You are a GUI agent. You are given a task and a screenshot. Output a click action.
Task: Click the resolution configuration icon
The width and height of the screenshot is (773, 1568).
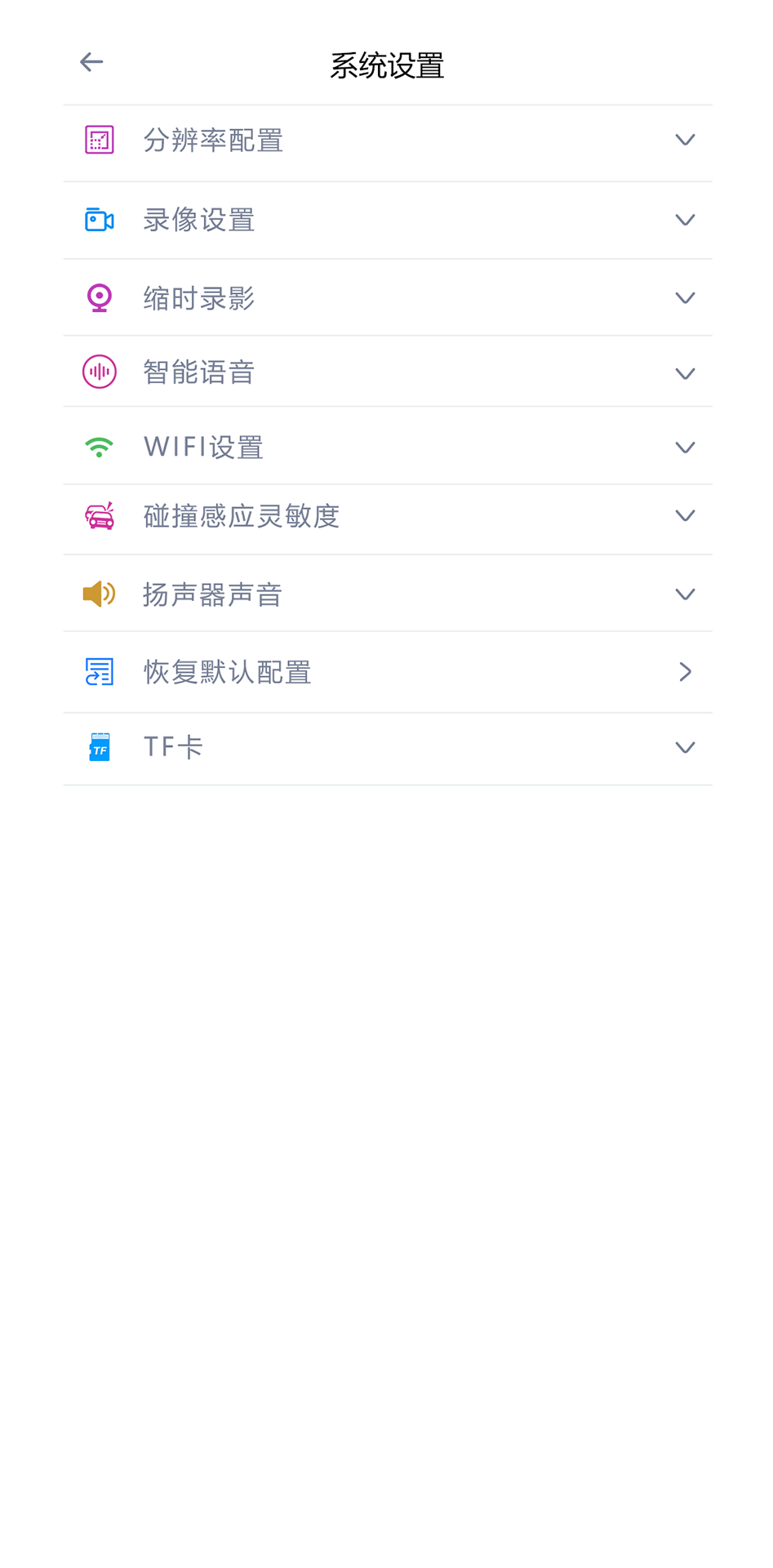point(99,140)
